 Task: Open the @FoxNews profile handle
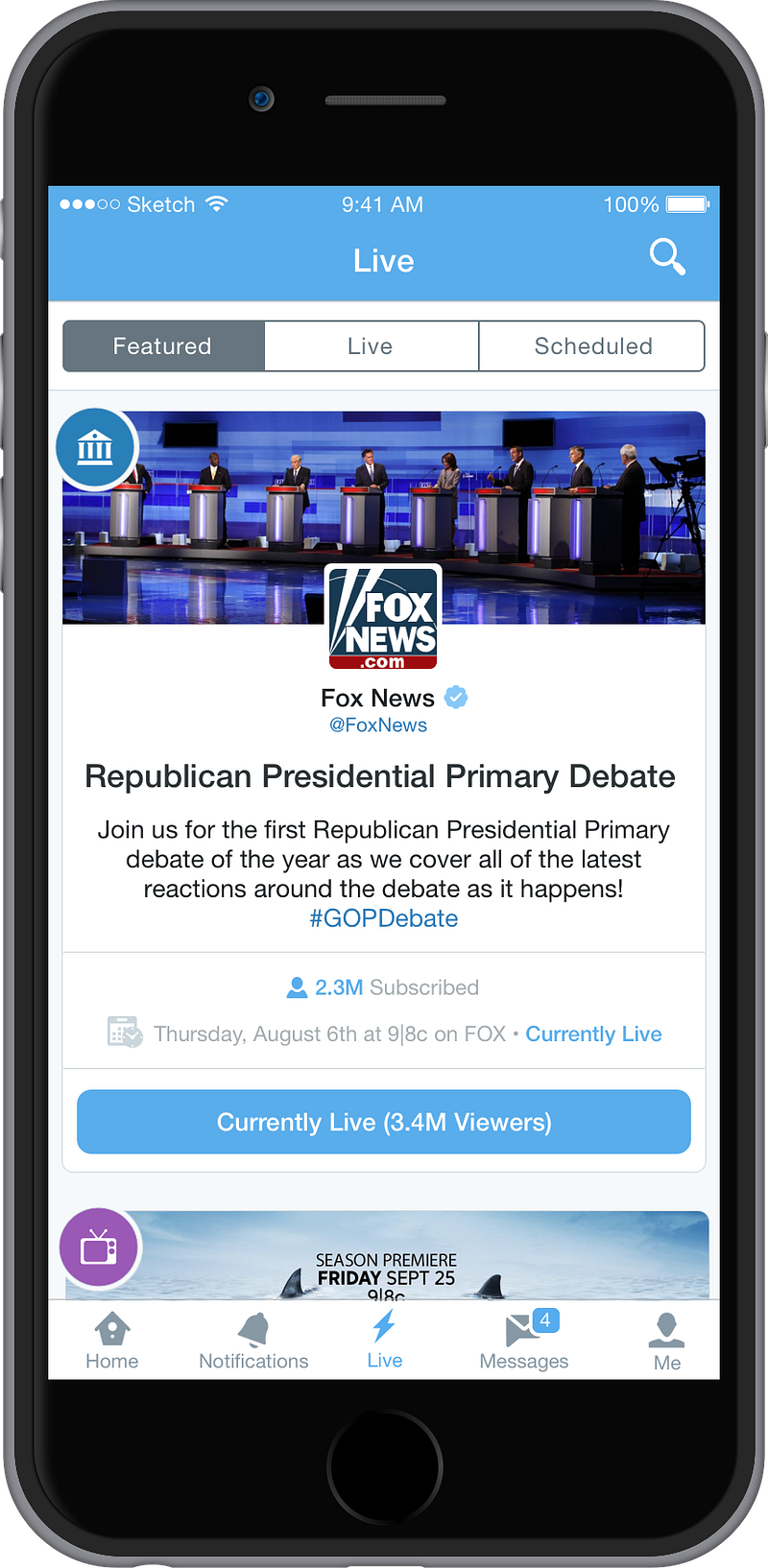pyautogui.click(x=378, y=725)
